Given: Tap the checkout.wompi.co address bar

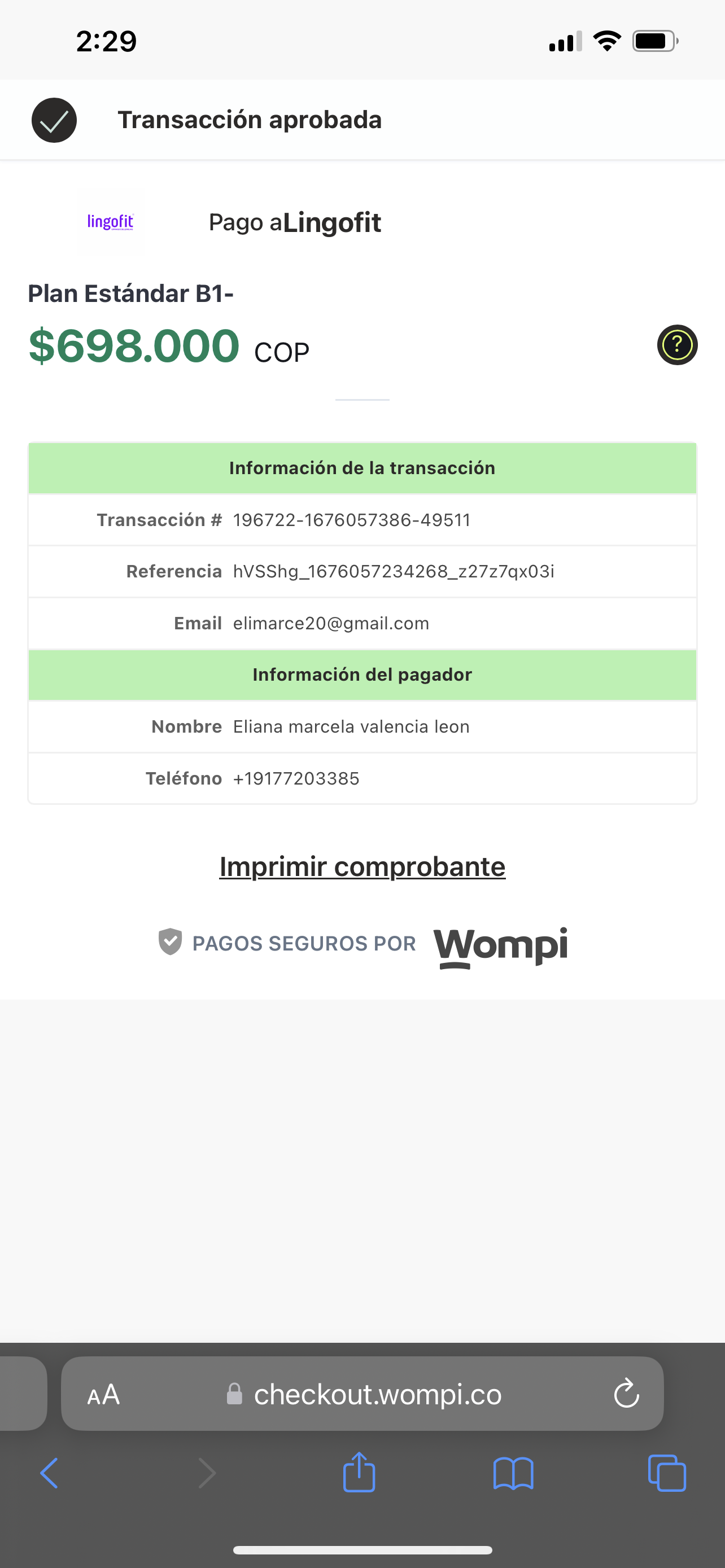Looking at the screenshot, I should (377, 1394).
